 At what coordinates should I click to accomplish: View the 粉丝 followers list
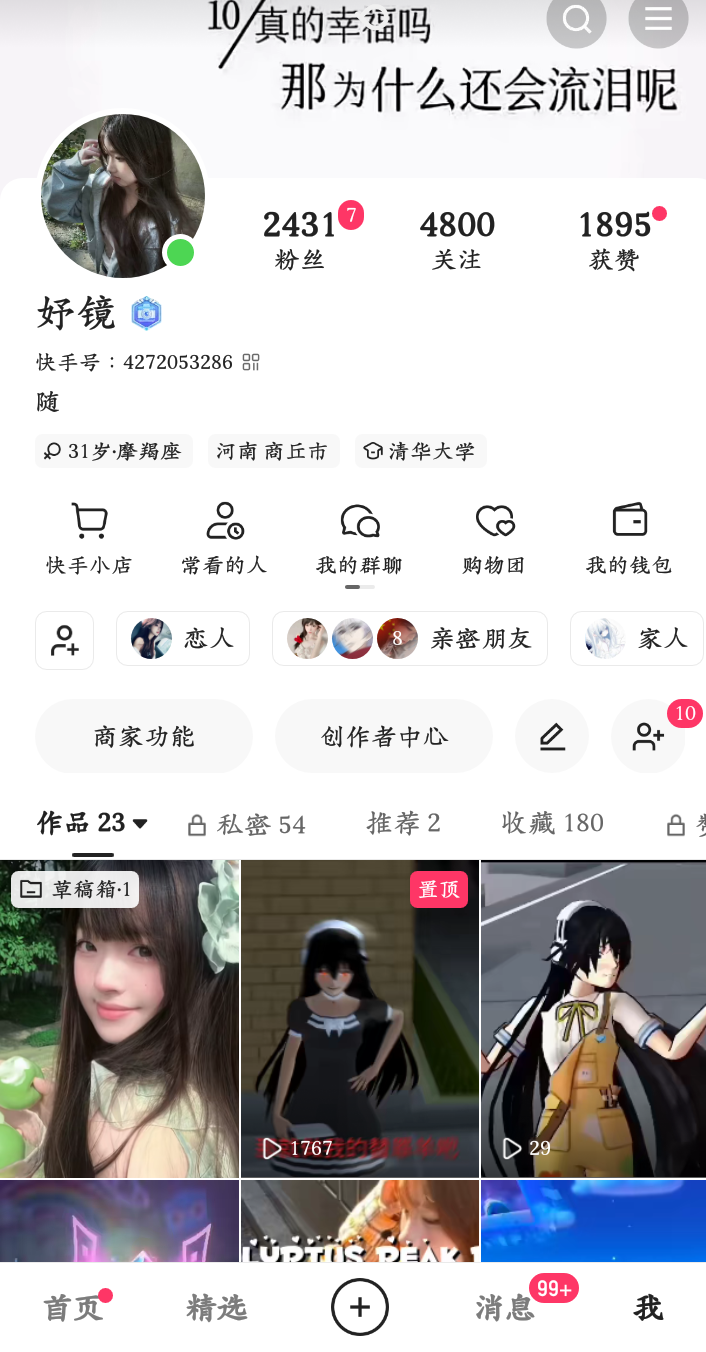point(300,240)
